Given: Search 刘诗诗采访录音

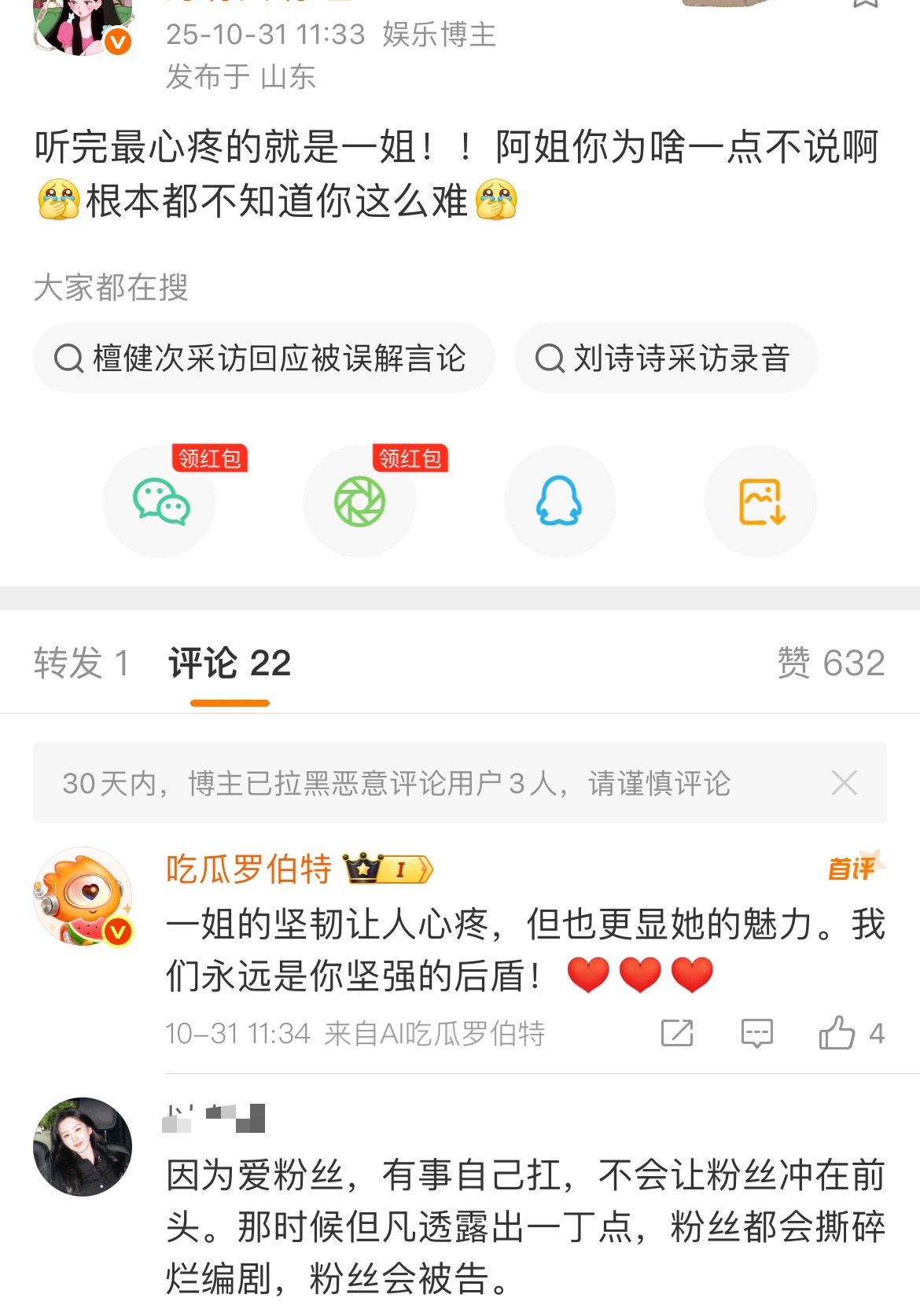Looking at the screenshot, I should click(x=667, y=358).
